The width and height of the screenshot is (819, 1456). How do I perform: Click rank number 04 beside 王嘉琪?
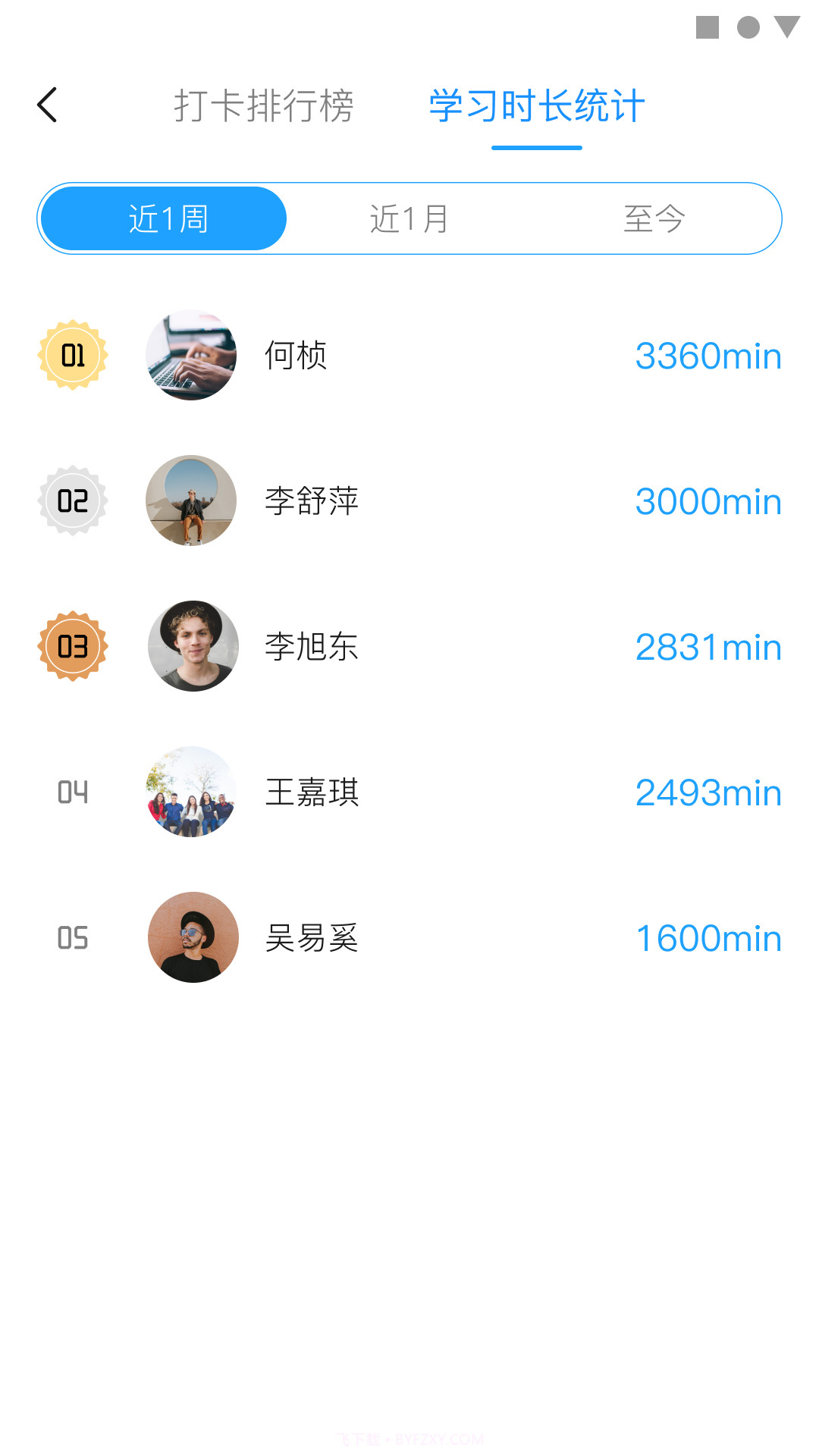point(73,792)
